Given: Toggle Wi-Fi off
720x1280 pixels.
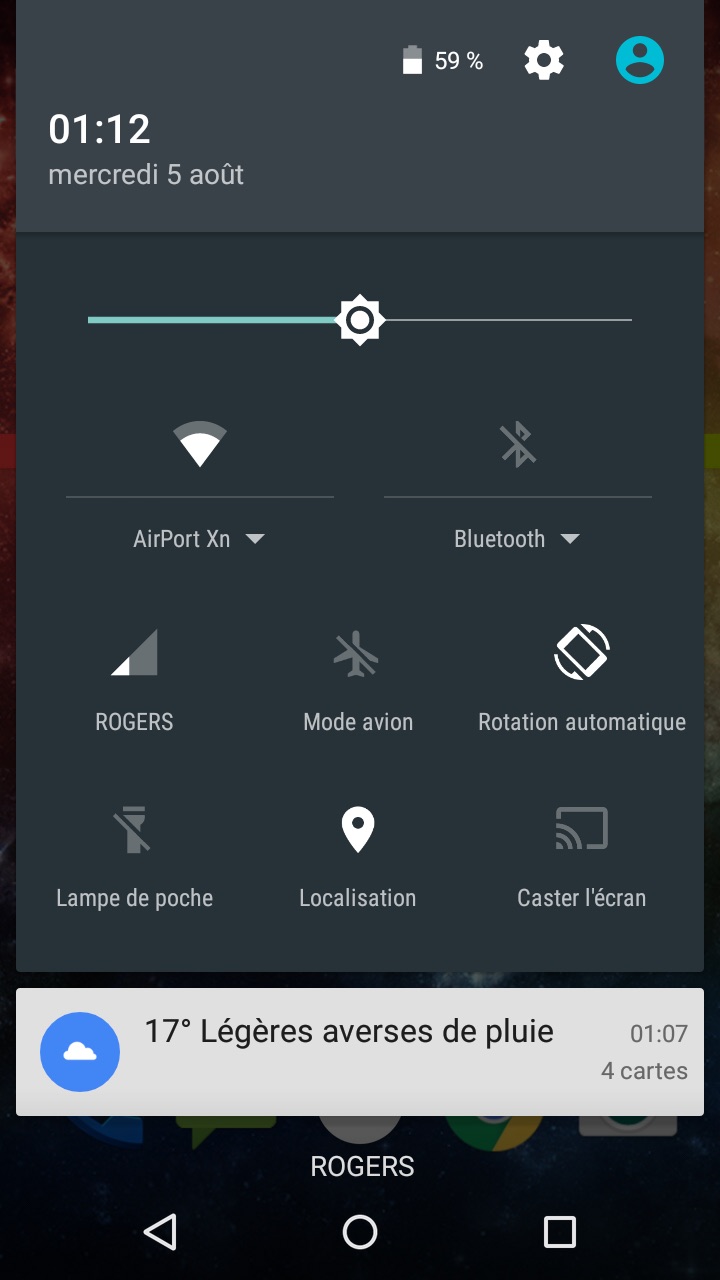Looking at the screenshot, I should (200, 445).
